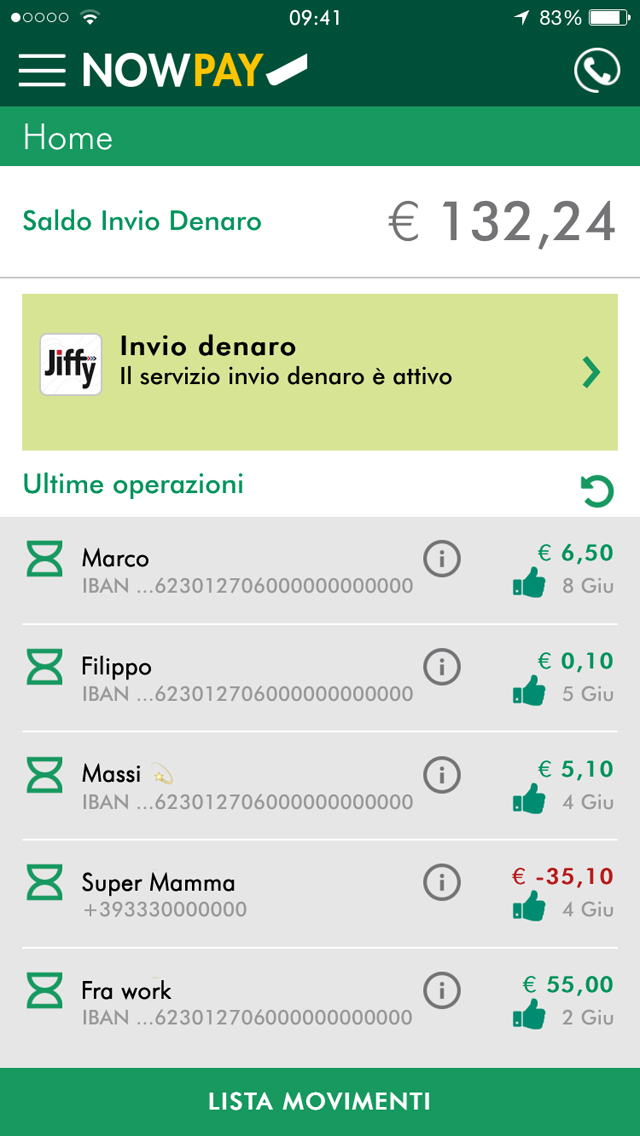
Task: Show info for the Massi transaction
Action: tap(441, 774)
